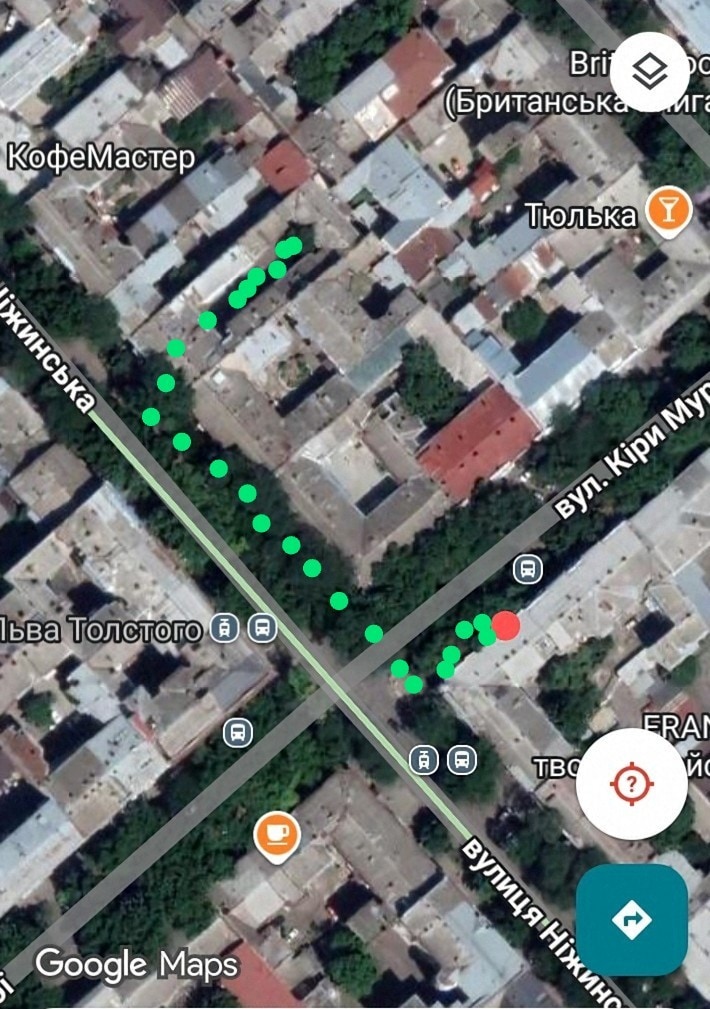Screen dimensions: 710x1009
Task: Select the orange coffee cup marker
Action: pyautogui.click(x=277, y=832)
